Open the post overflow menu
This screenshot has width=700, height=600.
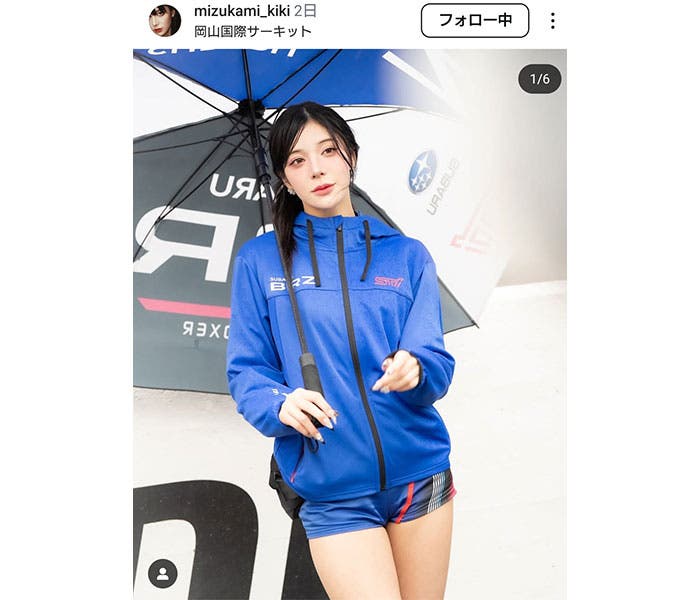(x=553, y=21)
